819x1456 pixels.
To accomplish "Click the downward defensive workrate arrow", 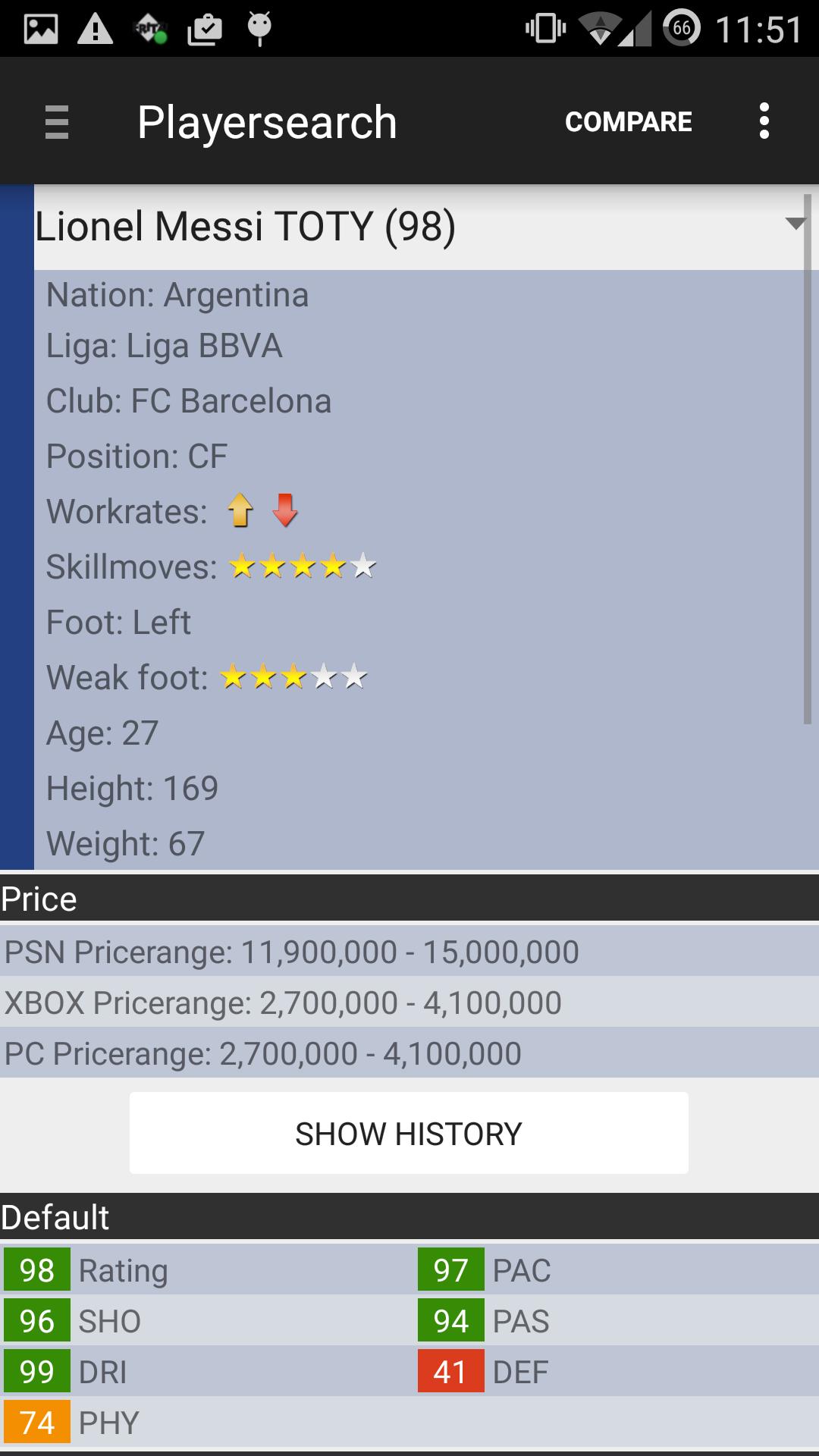I will coord(284,510).
